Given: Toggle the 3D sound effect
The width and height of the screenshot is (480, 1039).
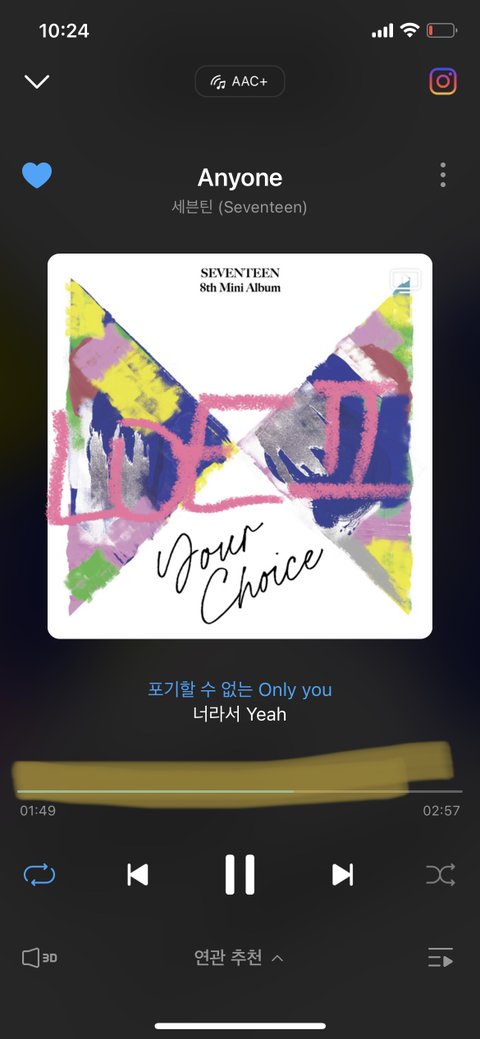Looking at the screenshot, I should pyautogui.click(x=39, y=958).
